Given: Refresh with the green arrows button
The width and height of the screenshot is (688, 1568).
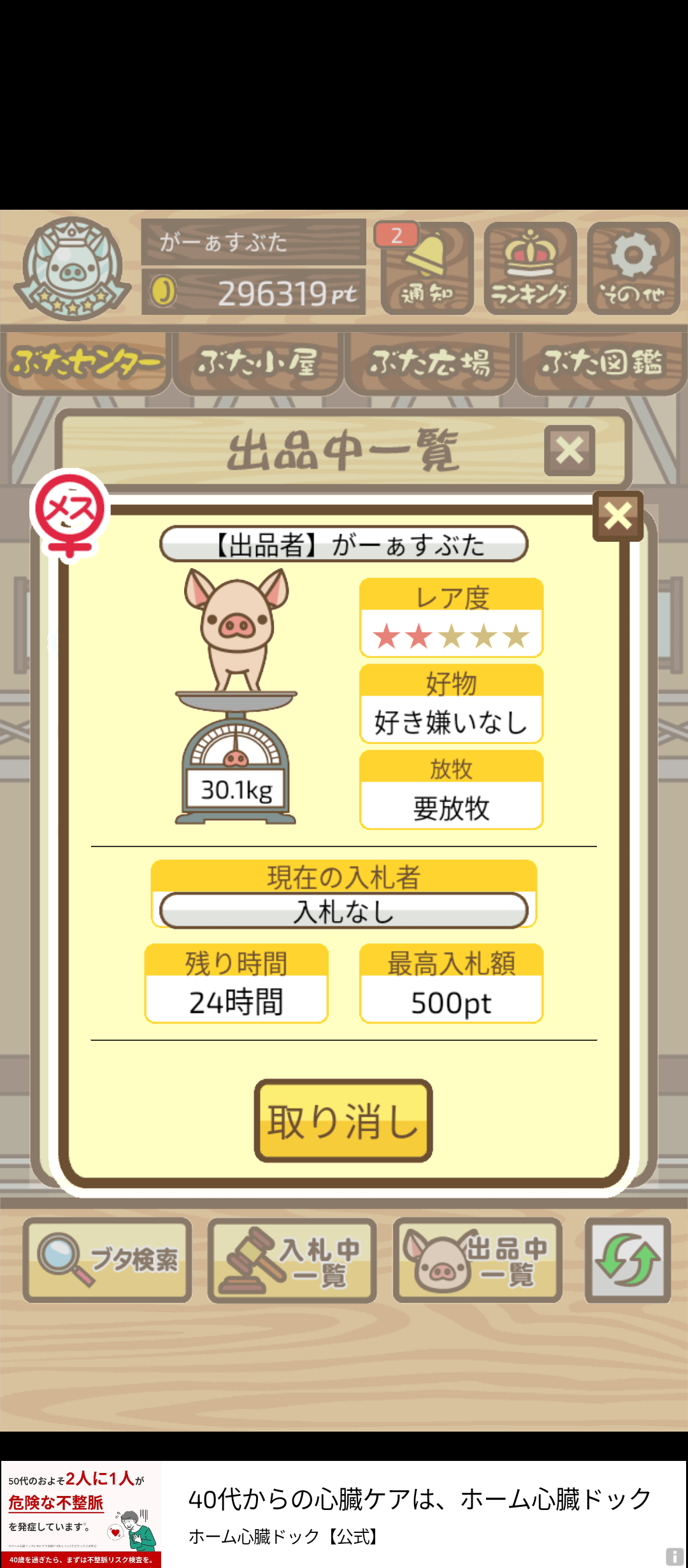Looking at the screenshot, I should point(627,1259).
